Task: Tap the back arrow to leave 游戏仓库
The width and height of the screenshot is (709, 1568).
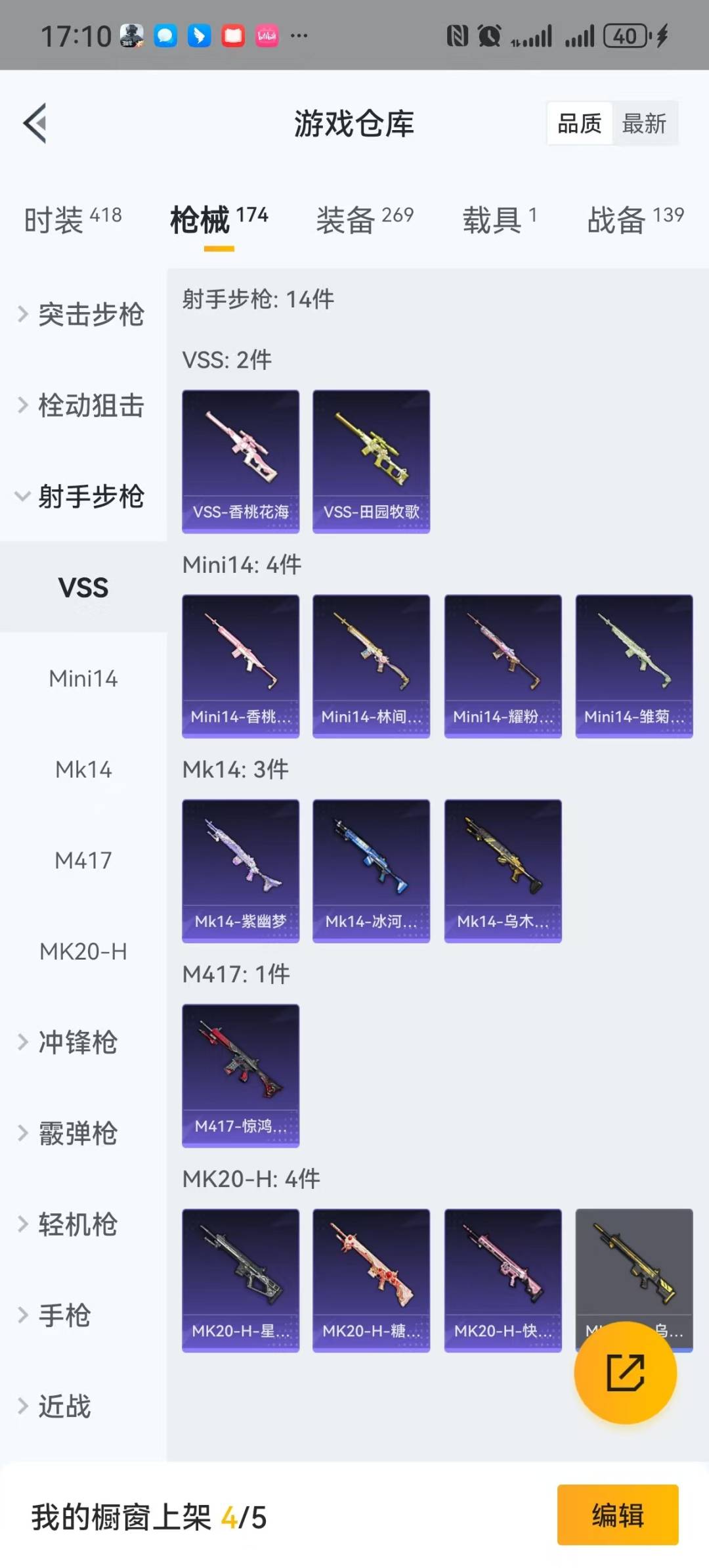Action: (x=34, y=123)
